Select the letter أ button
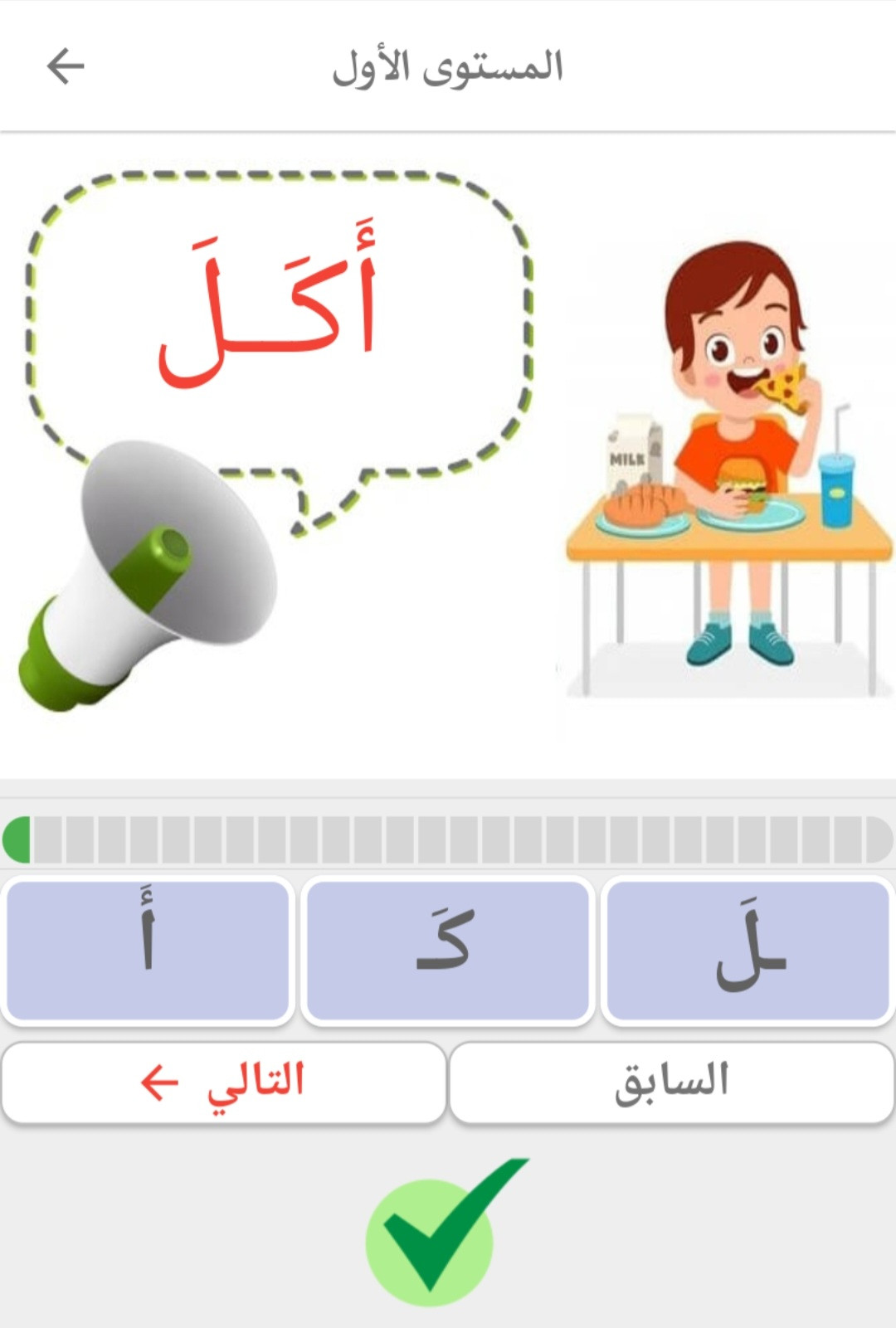Viewport: 896px width, 1328px height. (148, 951)
